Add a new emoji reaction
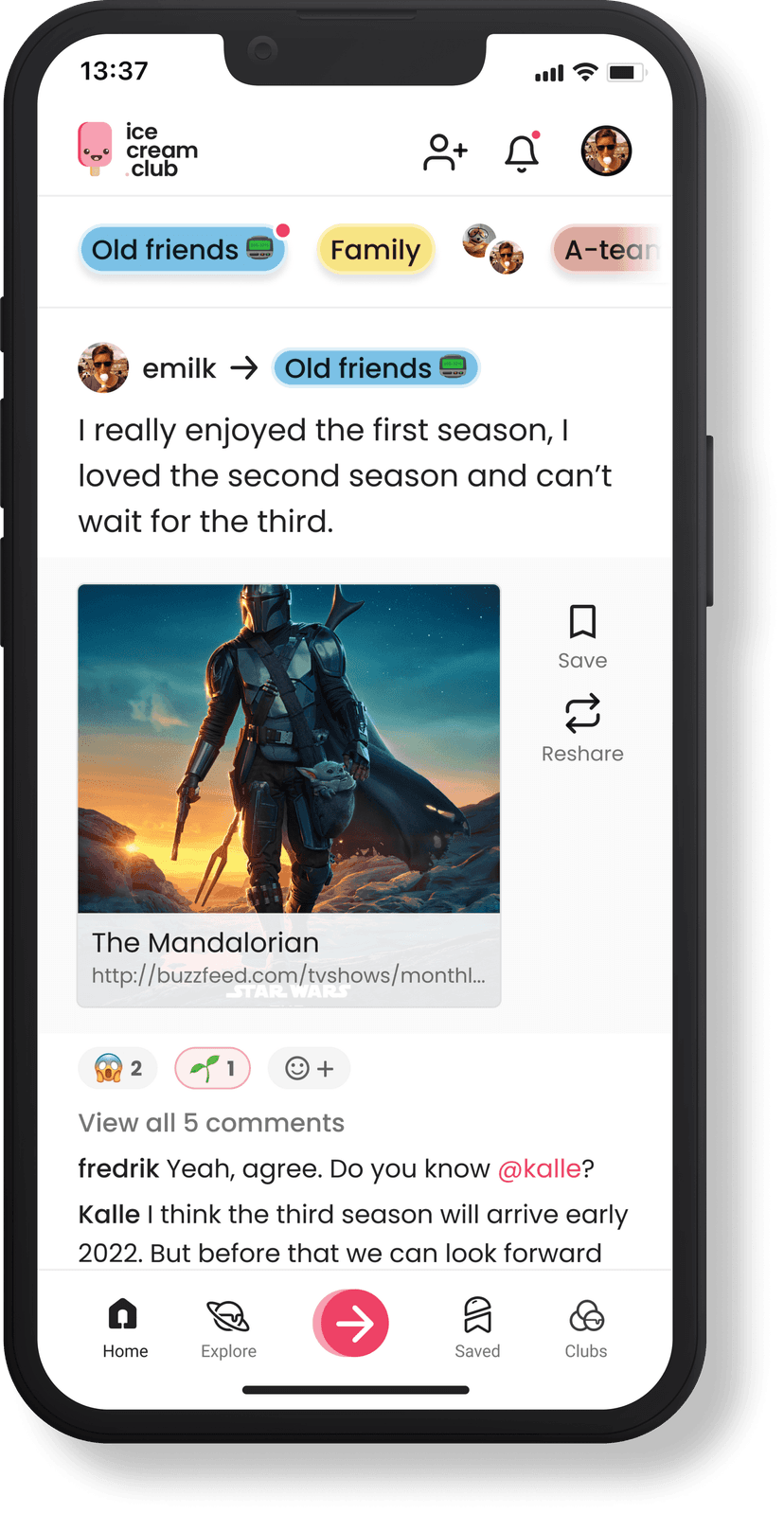Image resolution: width=784 pixels, height=1514 pixels. pos(310,1068)
